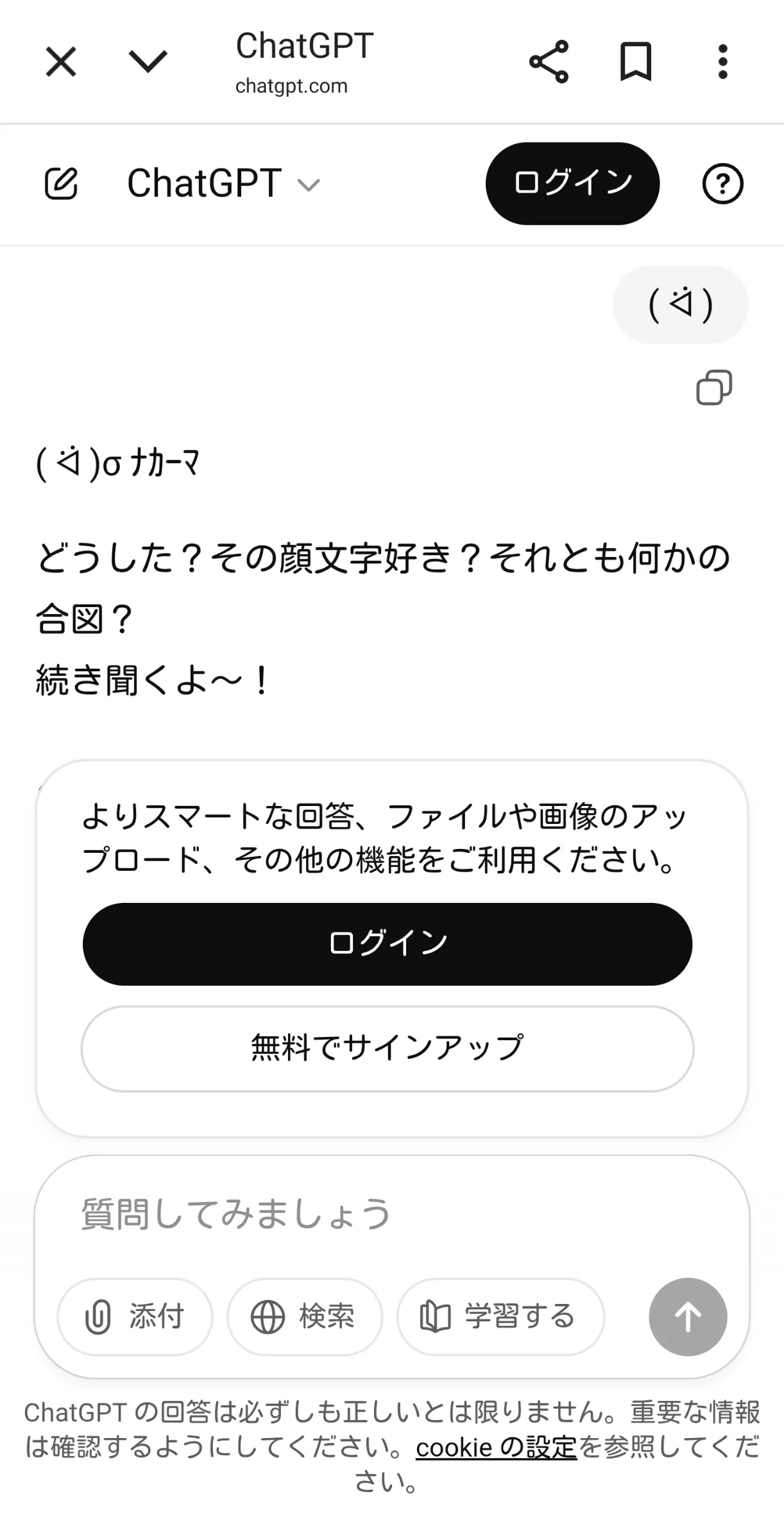Select 無料でサインアップ to sign up
This screenshot has width=784, height=1517.
pos(388,1049)
